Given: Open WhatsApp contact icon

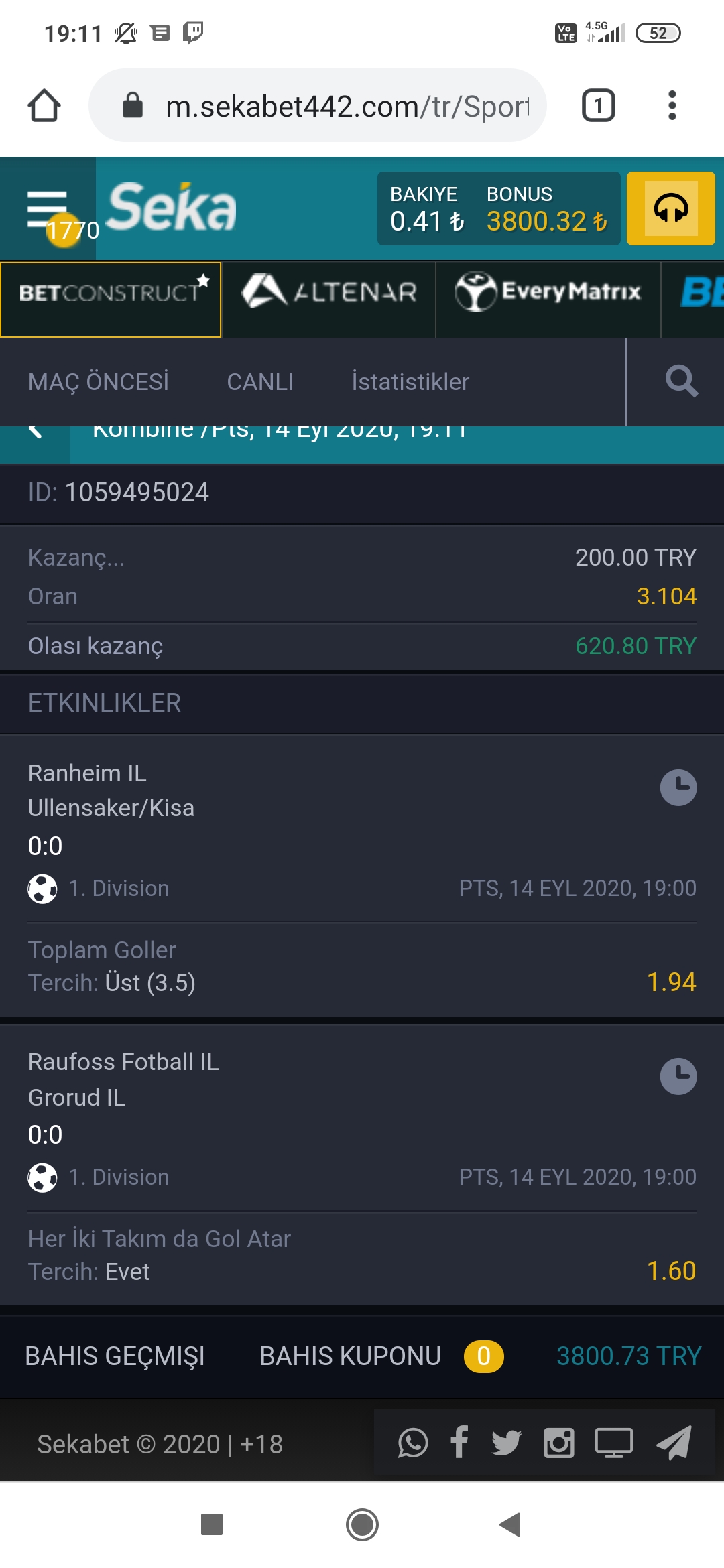Looking at the screenshot, I should click(x=413, y=1443).
